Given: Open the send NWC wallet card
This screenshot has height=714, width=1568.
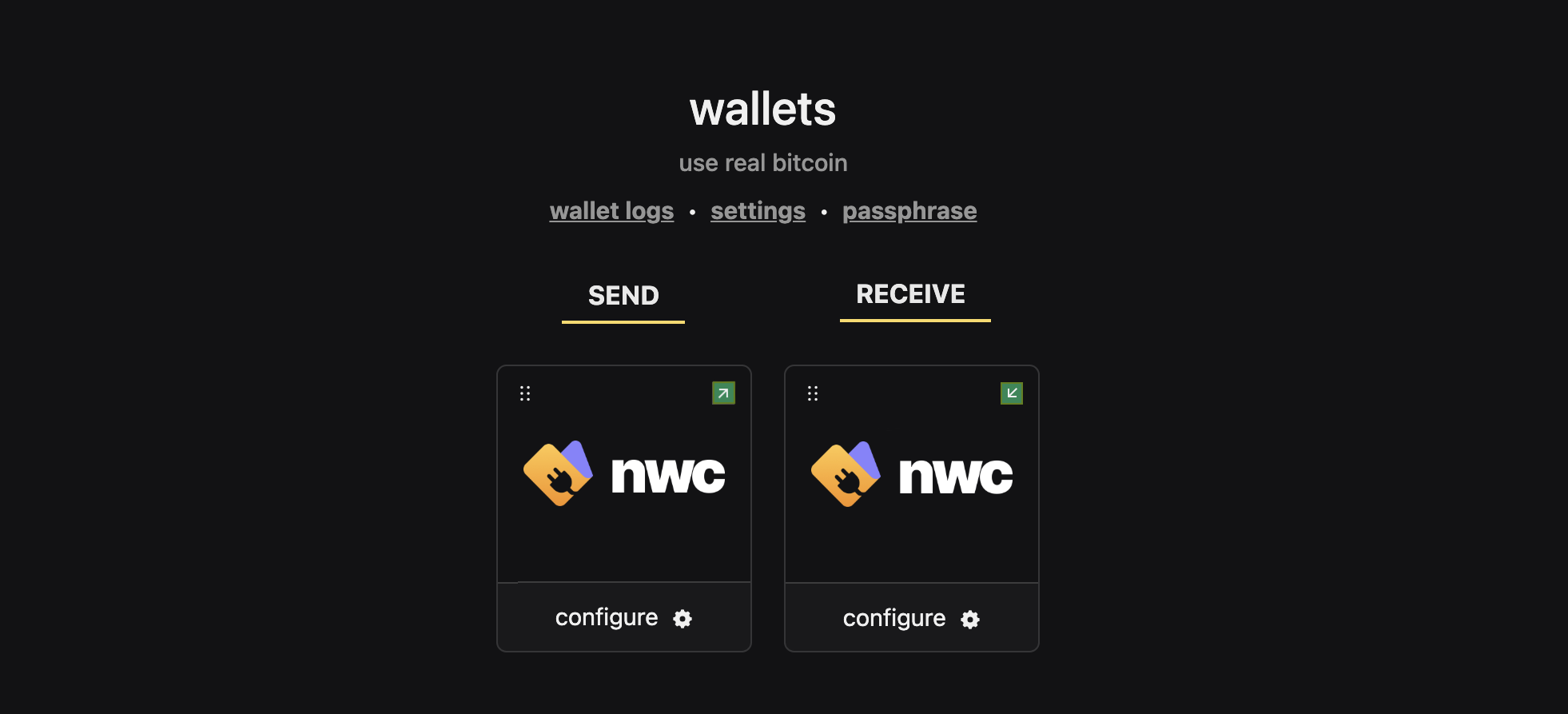Looking at the screenshot, I should coord(623,474).
